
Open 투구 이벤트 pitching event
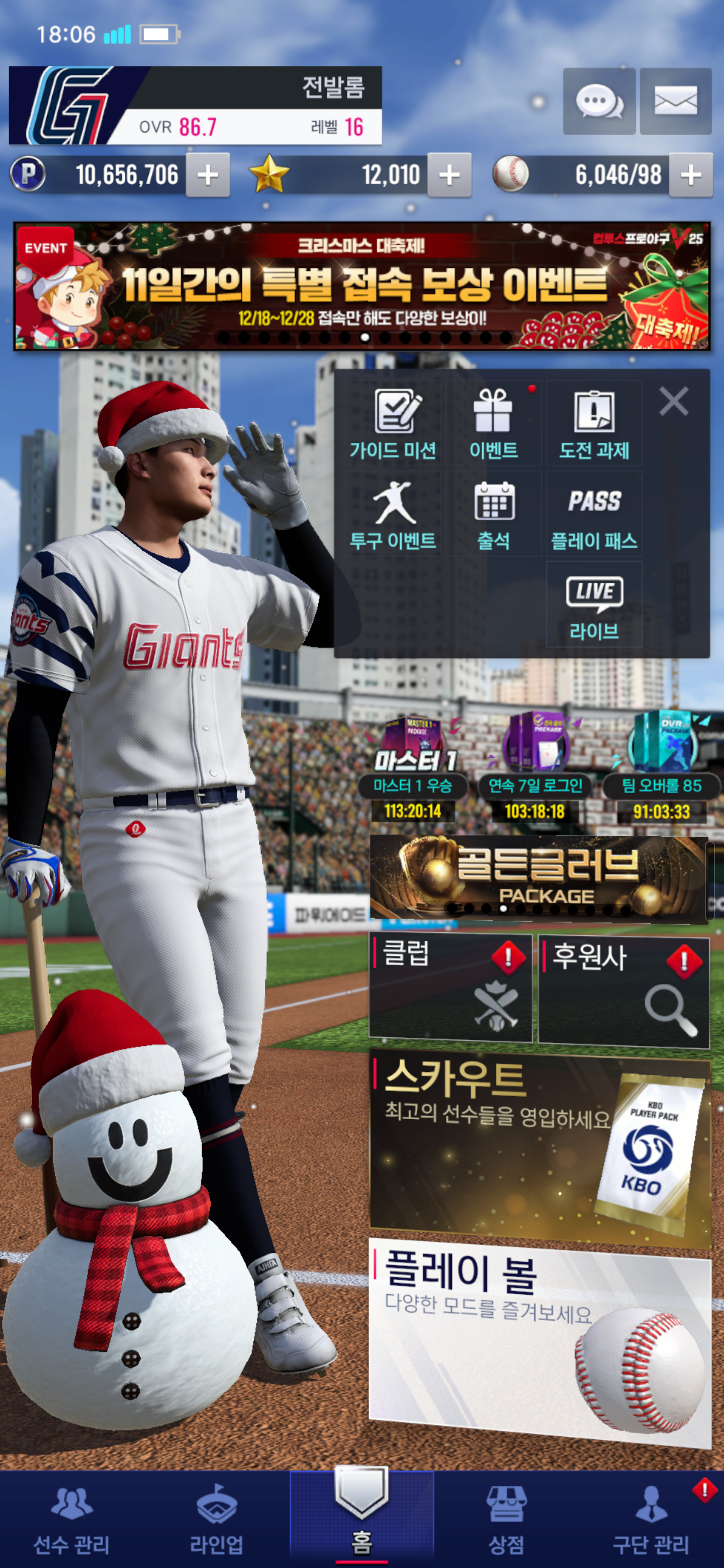393,514
